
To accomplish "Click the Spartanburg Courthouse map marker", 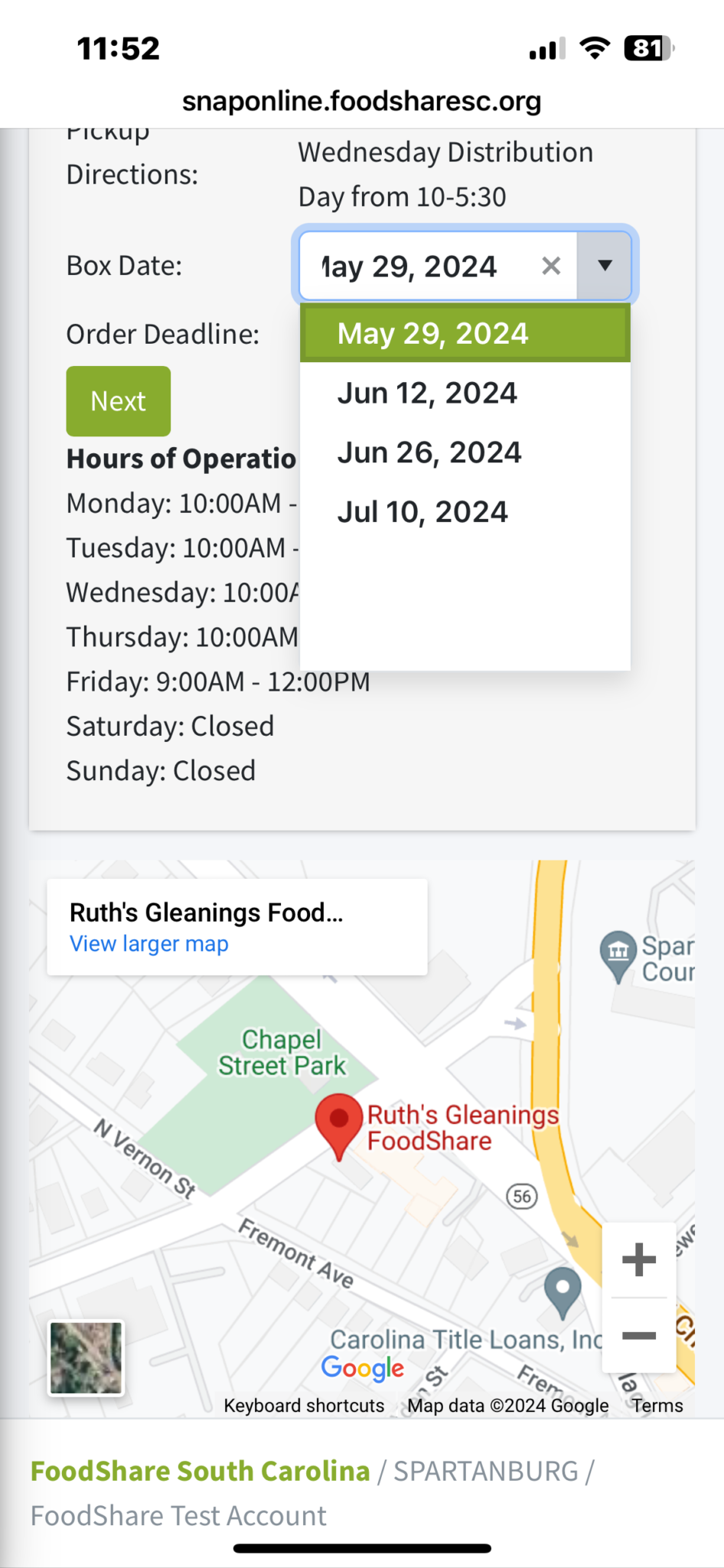I will click(617, 949).
